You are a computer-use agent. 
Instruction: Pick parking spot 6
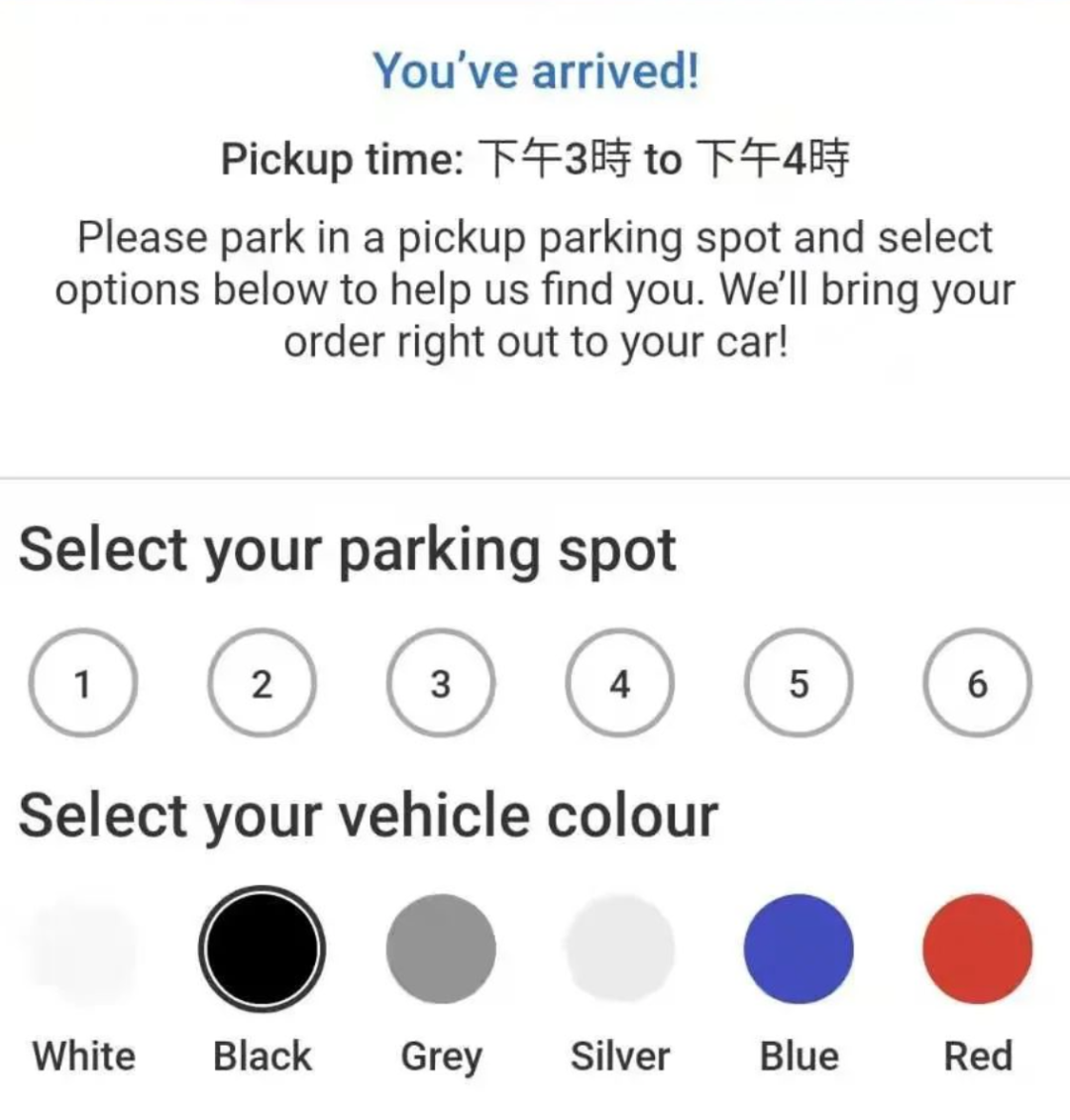pyautogui.click(x=977, y=684)
